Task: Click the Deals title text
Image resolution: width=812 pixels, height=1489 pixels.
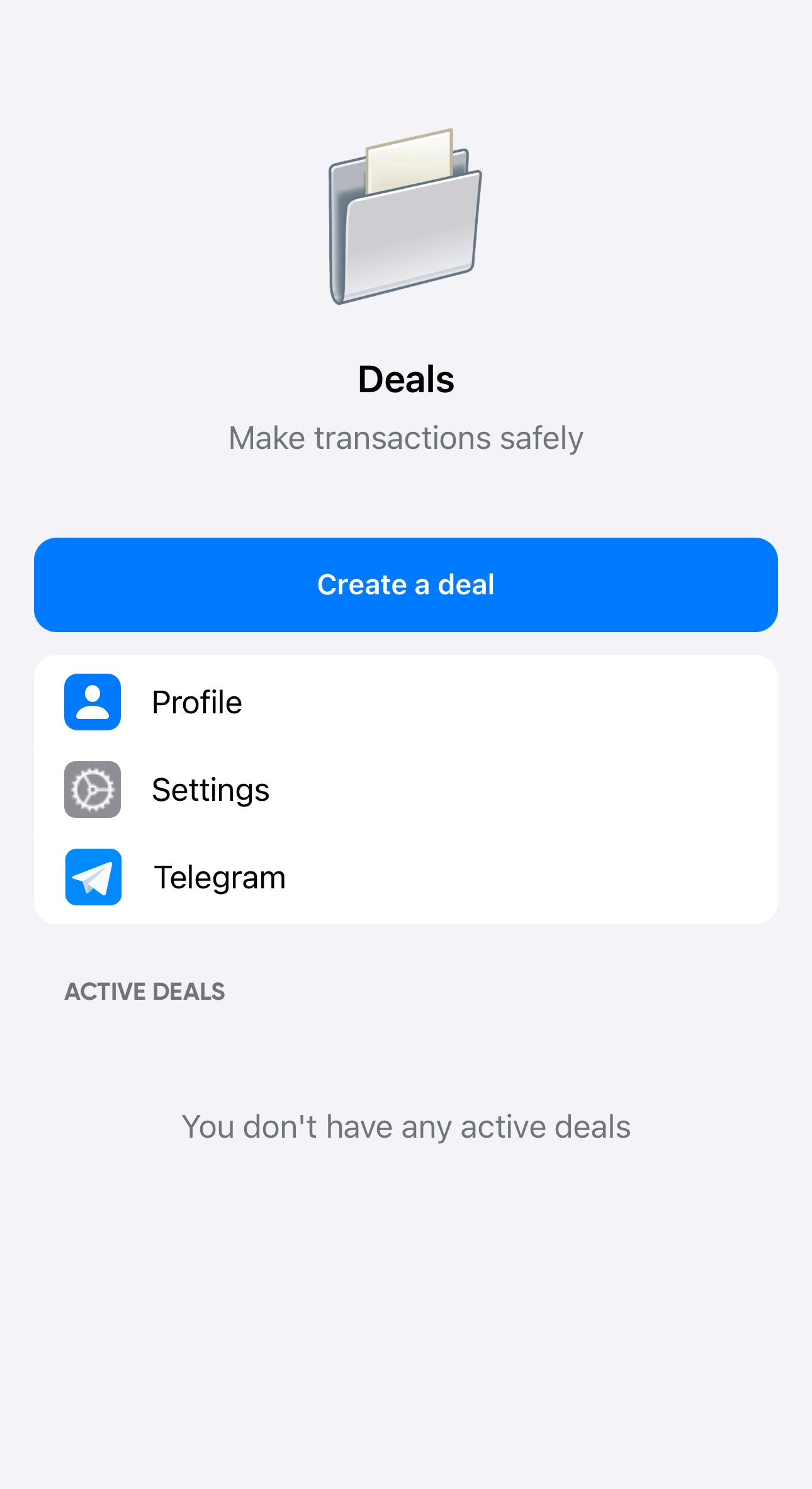Action: point(406,378)
